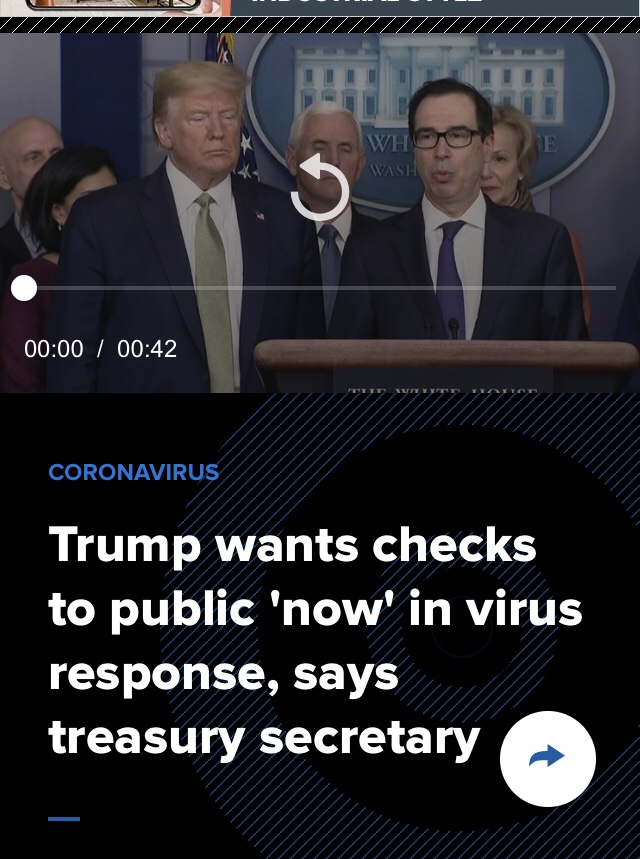Share this article
Viewport: 640px width, 859px height.
tap(547, 758)
